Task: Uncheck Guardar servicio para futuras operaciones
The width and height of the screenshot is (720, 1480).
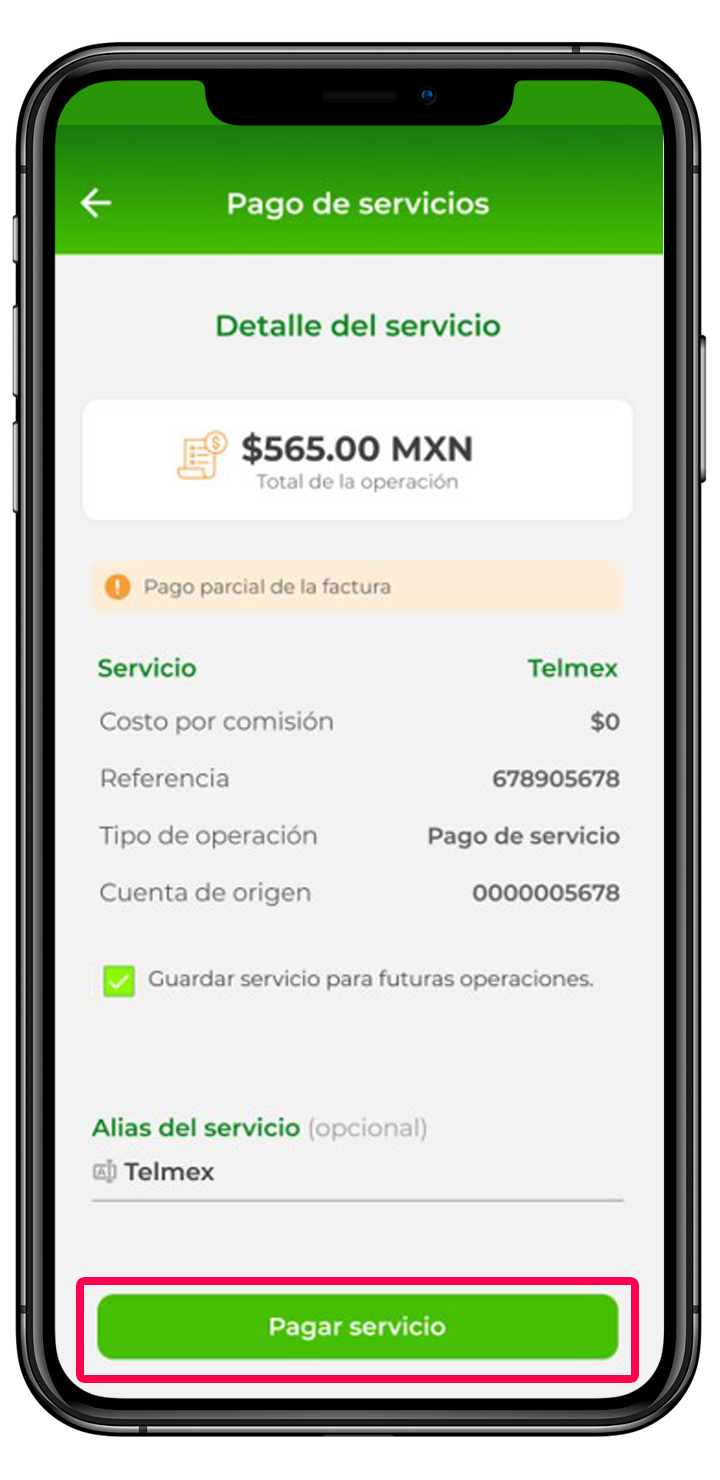Action: coord(119,981)
